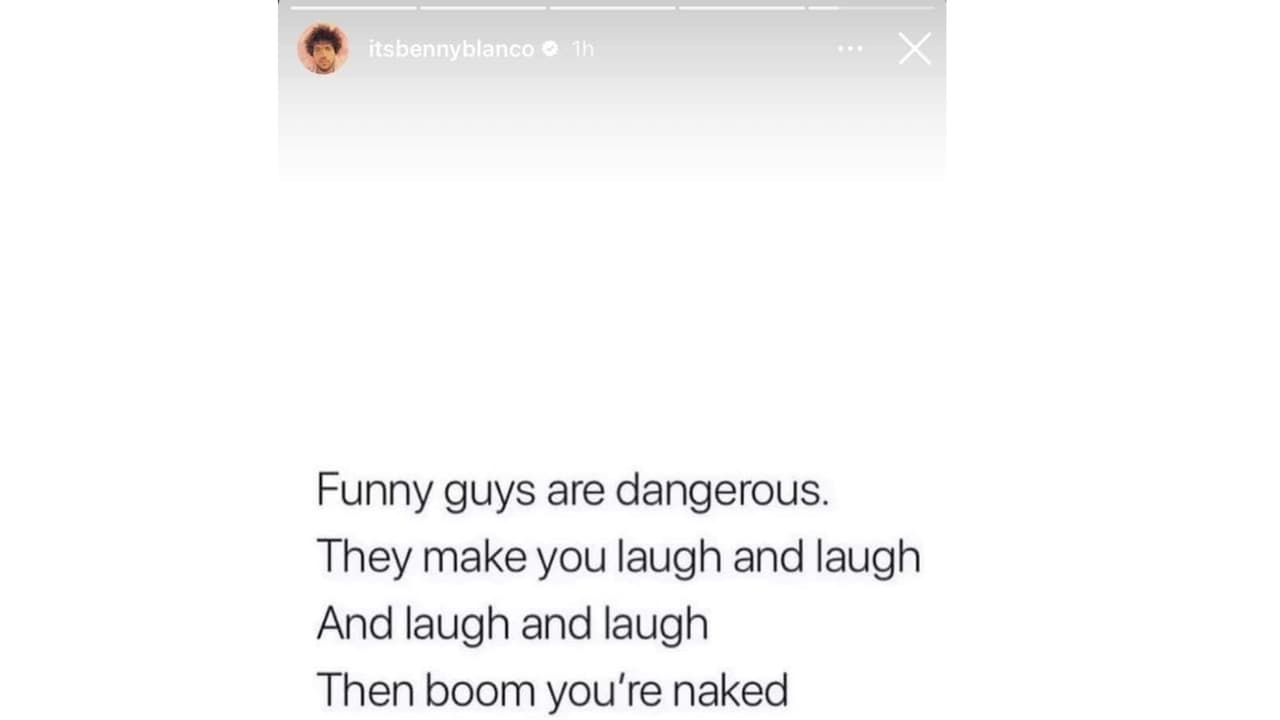
Task: Open the story's three-dot options menu
Action: pyautogui.click(x=850, y=48)
